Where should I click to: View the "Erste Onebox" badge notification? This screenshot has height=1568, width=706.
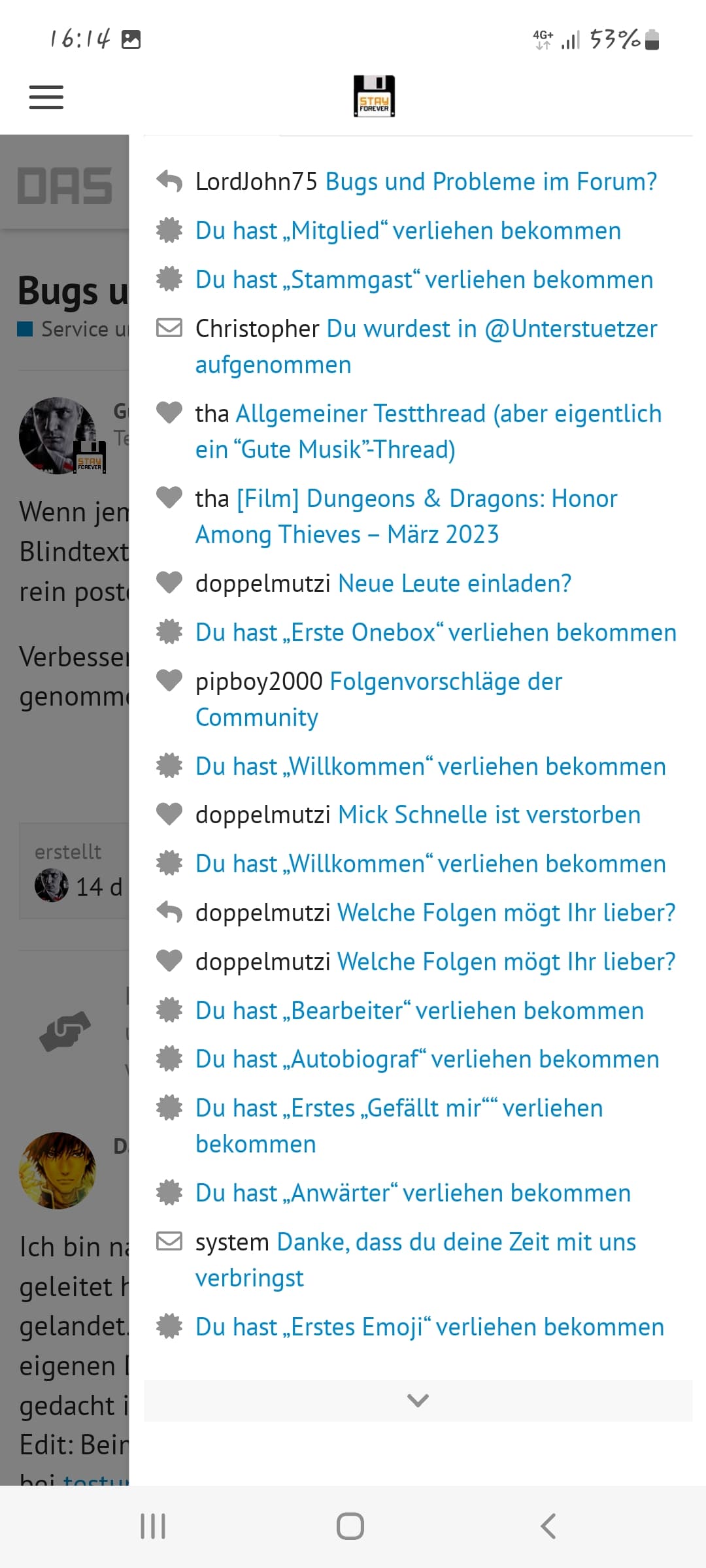pyautogui.click(x=418, y=632)
